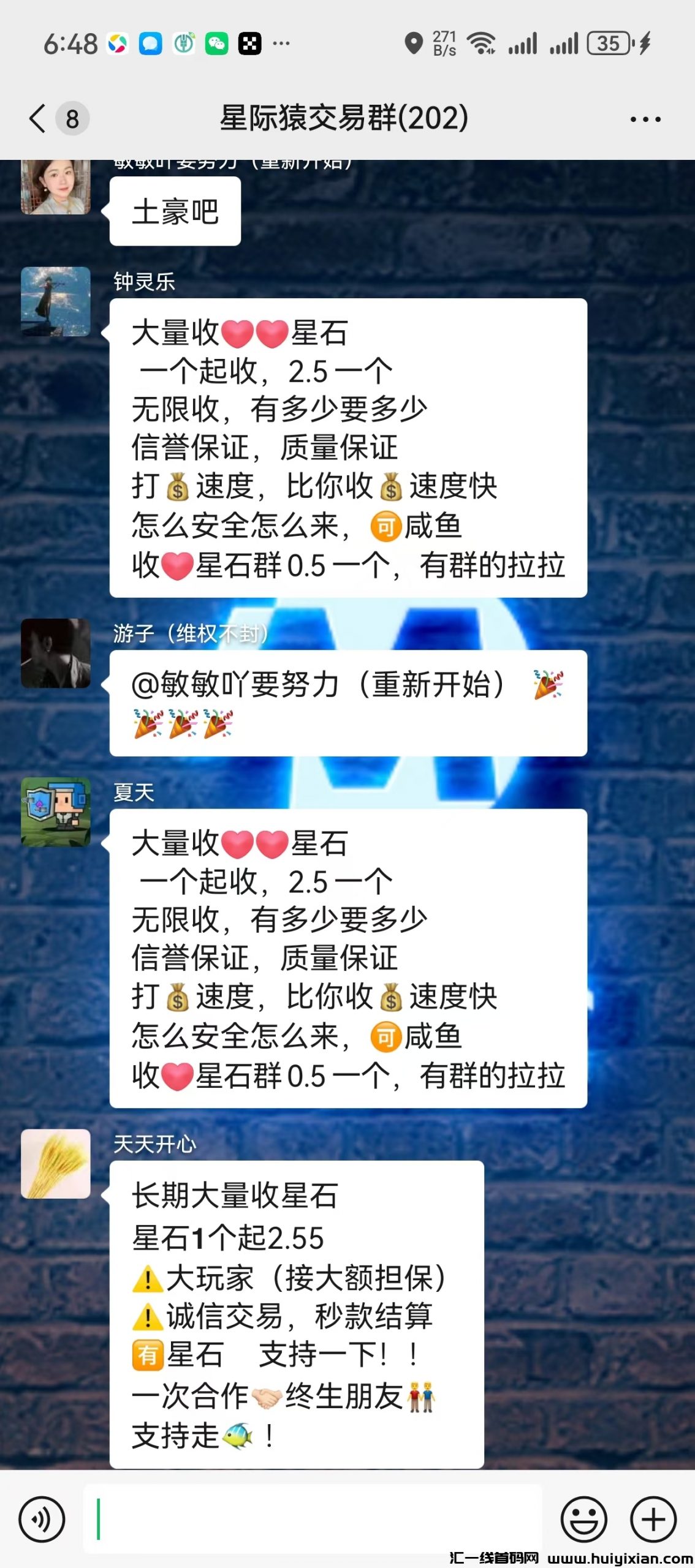Image resolution: width=695 pixels, height=1568 pixels.
Task: Open the emoji sticker panel
Action: (583, 1519)
